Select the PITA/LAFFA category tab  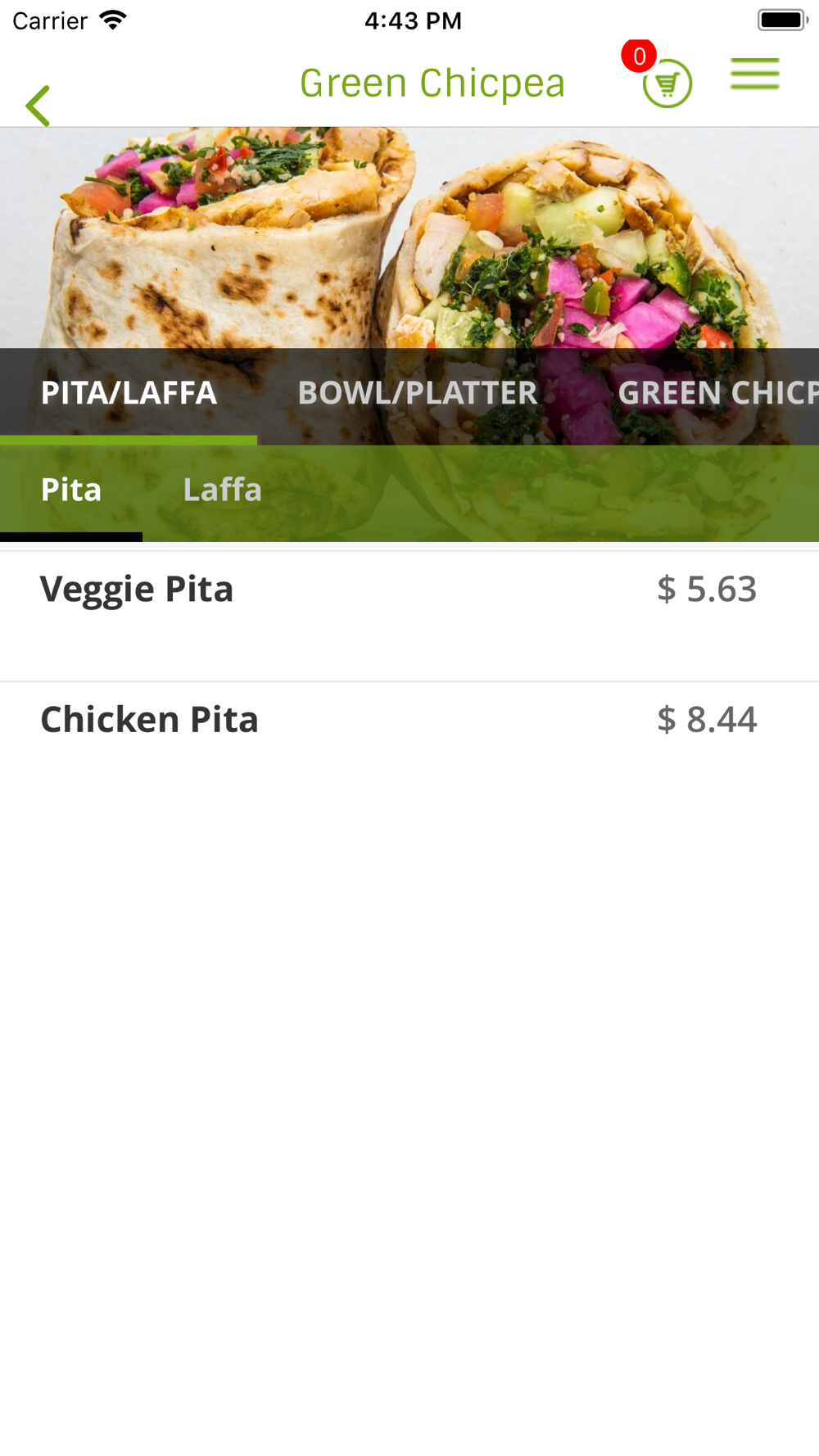[129, 393]
